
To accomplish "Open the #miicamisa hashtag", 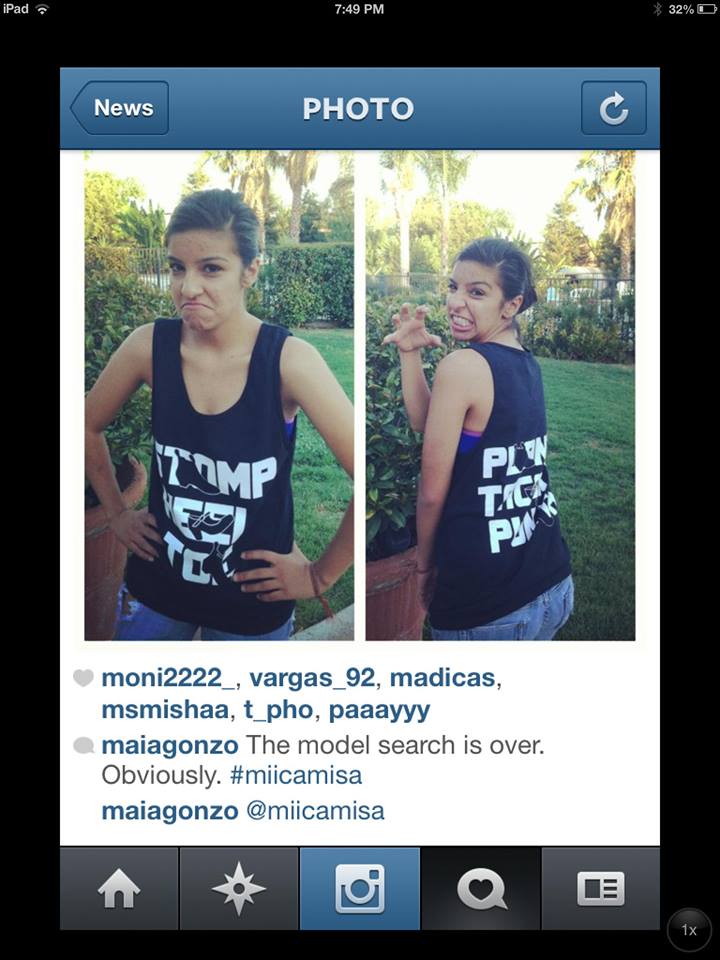I will coord(302,776).
